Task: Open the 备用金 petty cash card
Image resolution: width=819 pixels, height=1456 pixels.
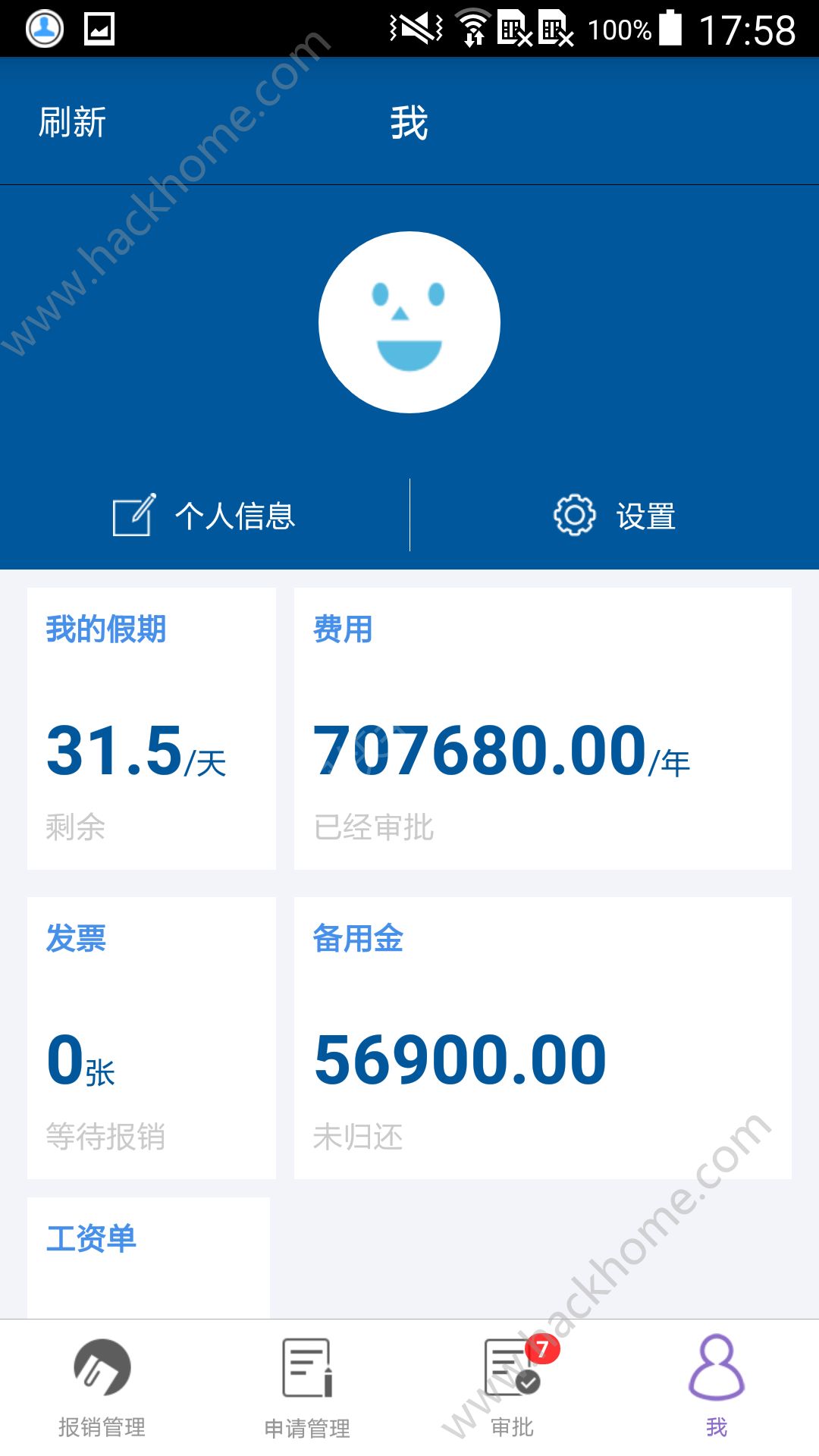Action: tap(542, 1037)
